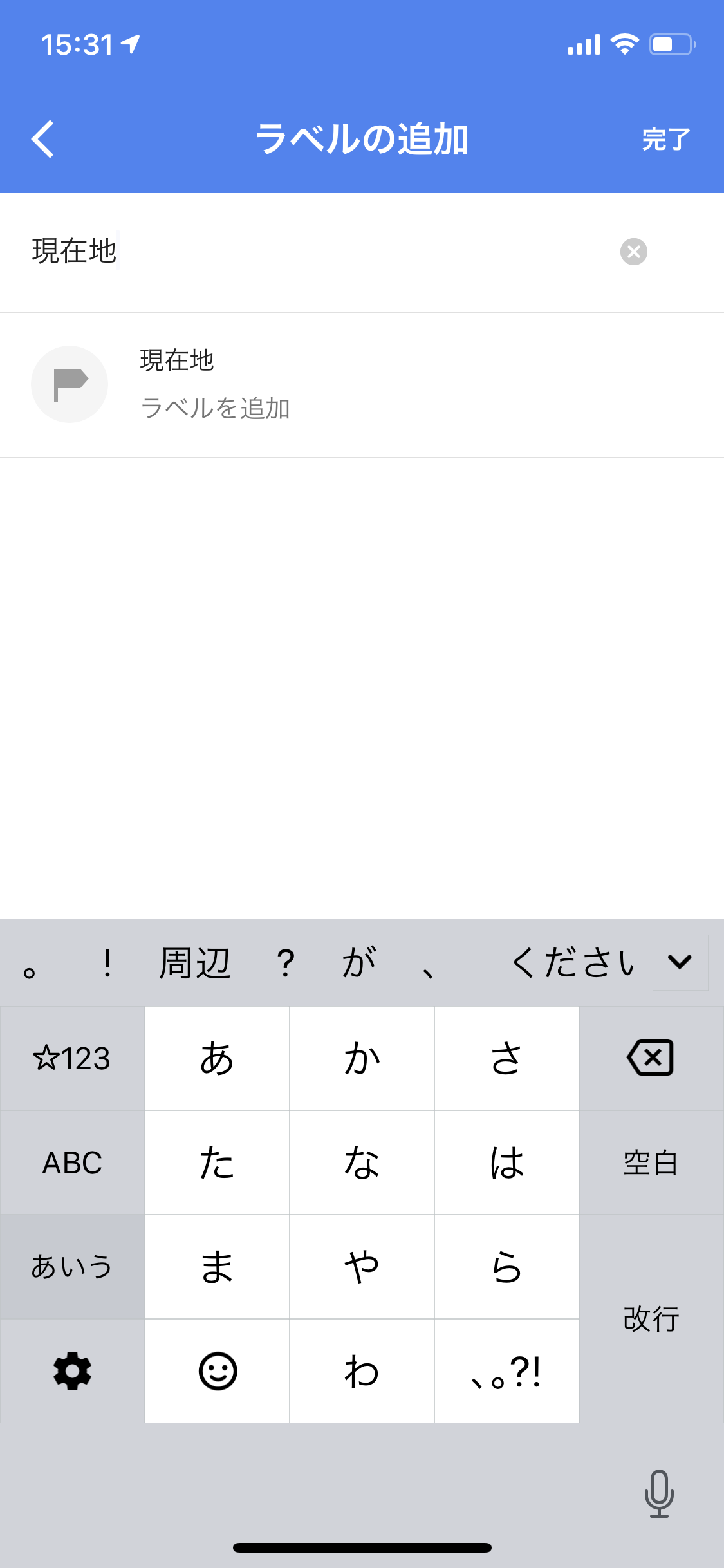Clear the label text field
The width and height of the screenshot is (724, 1568).
pyautogui.click(x=633, y=252)
